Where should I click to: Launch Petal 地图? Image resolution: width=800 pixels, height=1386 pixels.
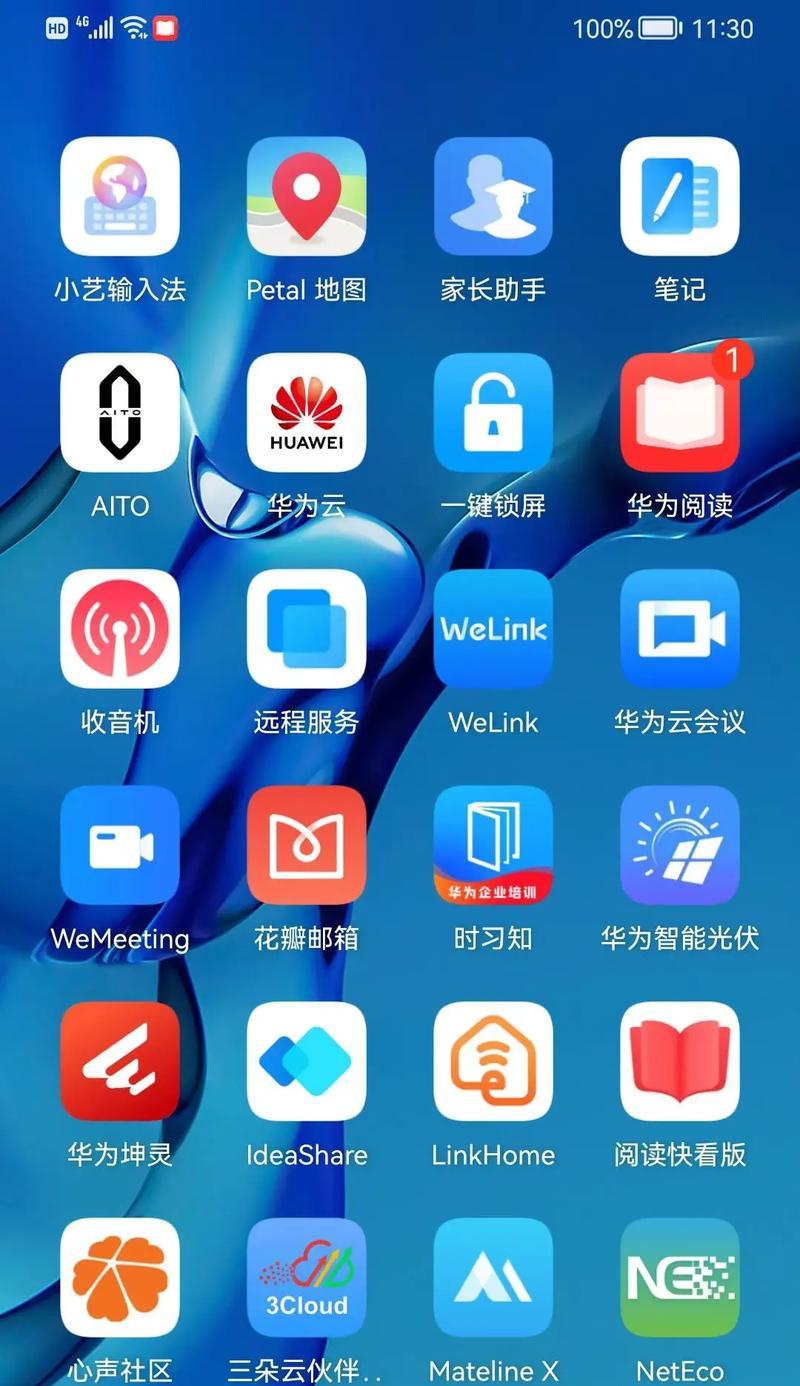[306, 197]
